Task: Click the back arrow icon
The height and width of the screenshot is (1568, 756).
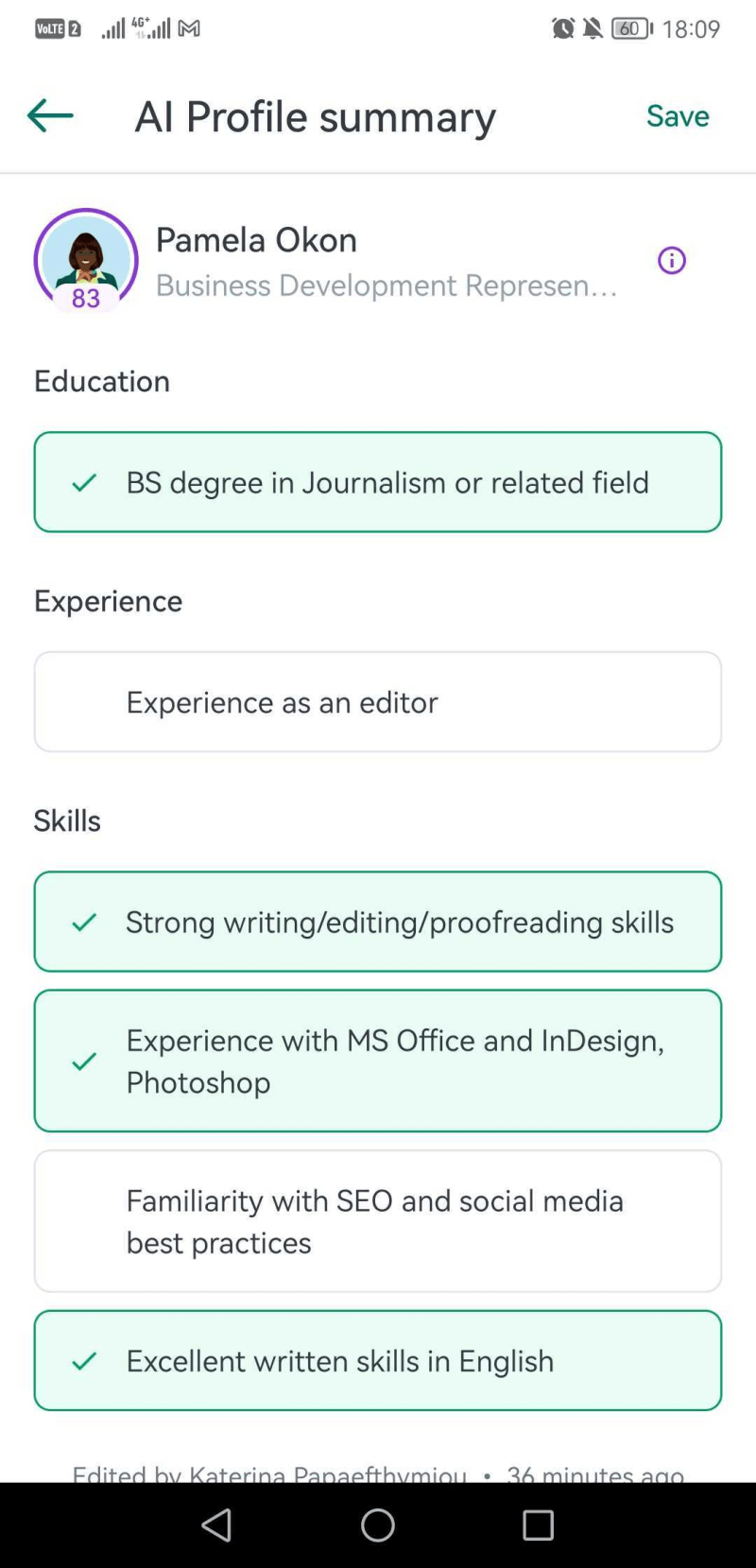Action: [49, 115]
